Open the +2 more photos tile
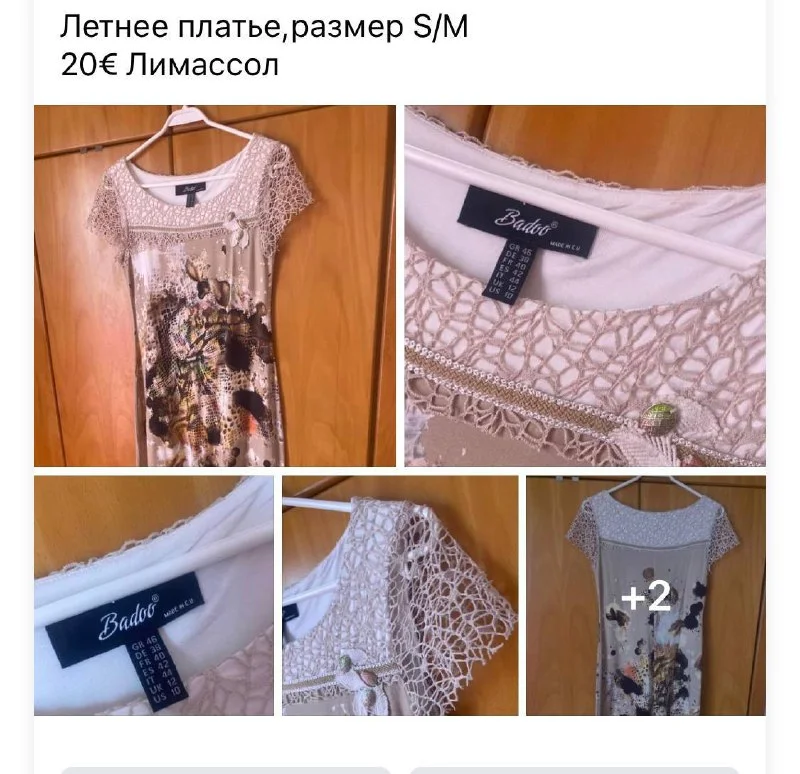 pyautogui.click(x=645, y=595)
